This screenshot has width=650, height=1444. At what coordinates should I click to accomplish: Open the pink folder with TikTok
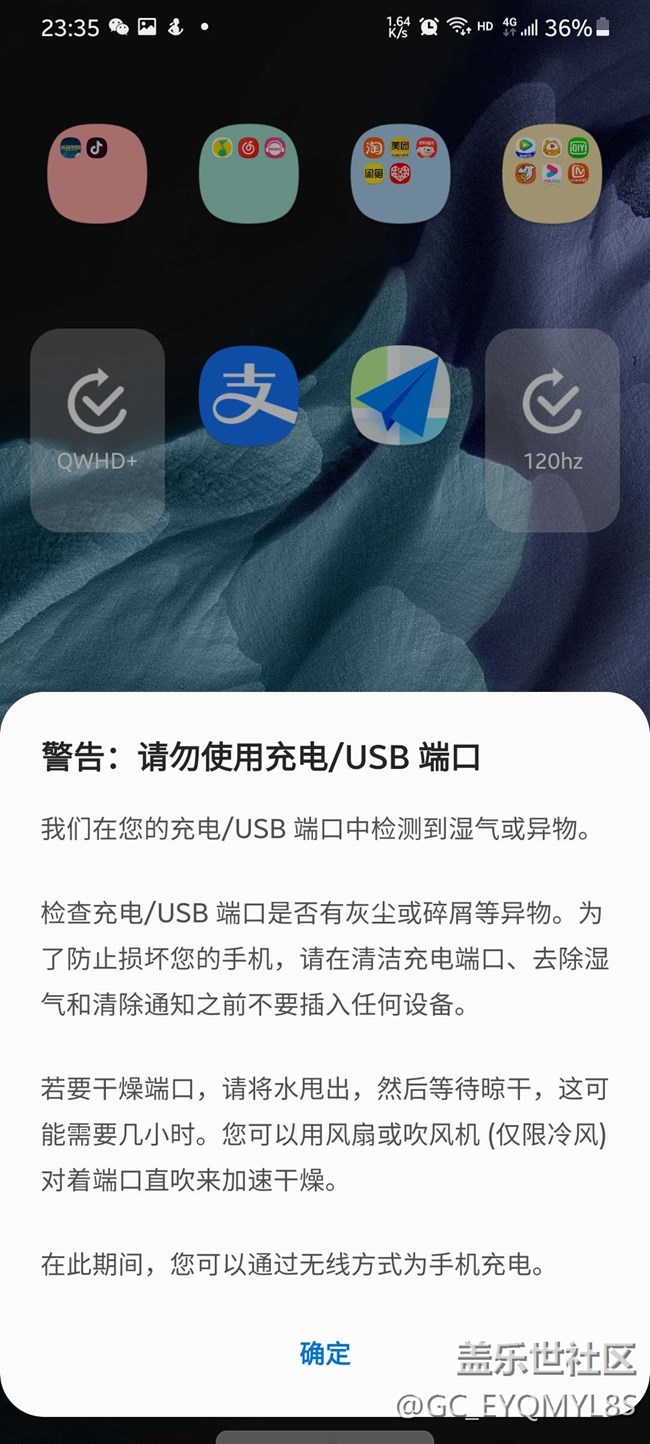pyautogui.click(x=97, y=173)
